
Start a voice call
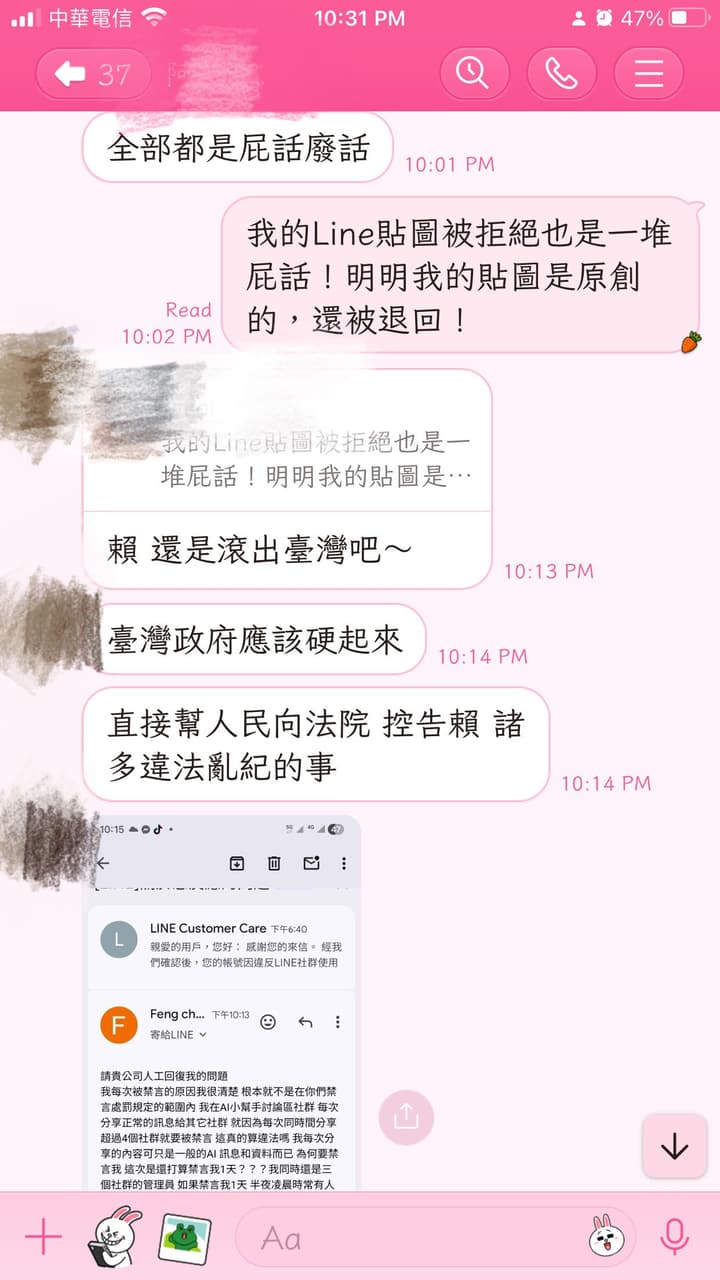pos(562,73)
